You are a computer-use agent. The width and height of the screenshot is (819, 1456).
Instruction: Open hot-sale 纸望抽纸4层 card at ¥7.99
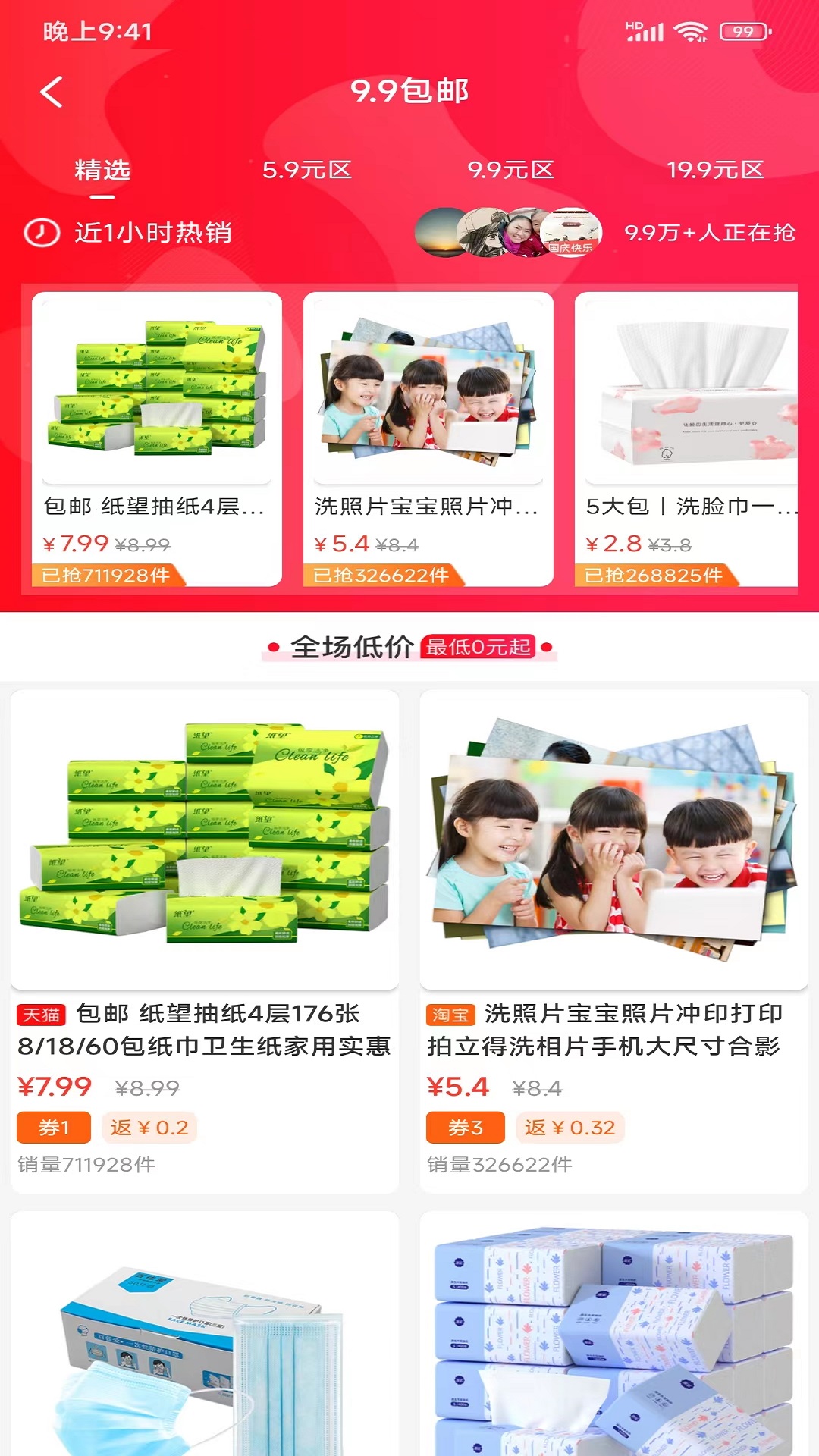(157, 438)
